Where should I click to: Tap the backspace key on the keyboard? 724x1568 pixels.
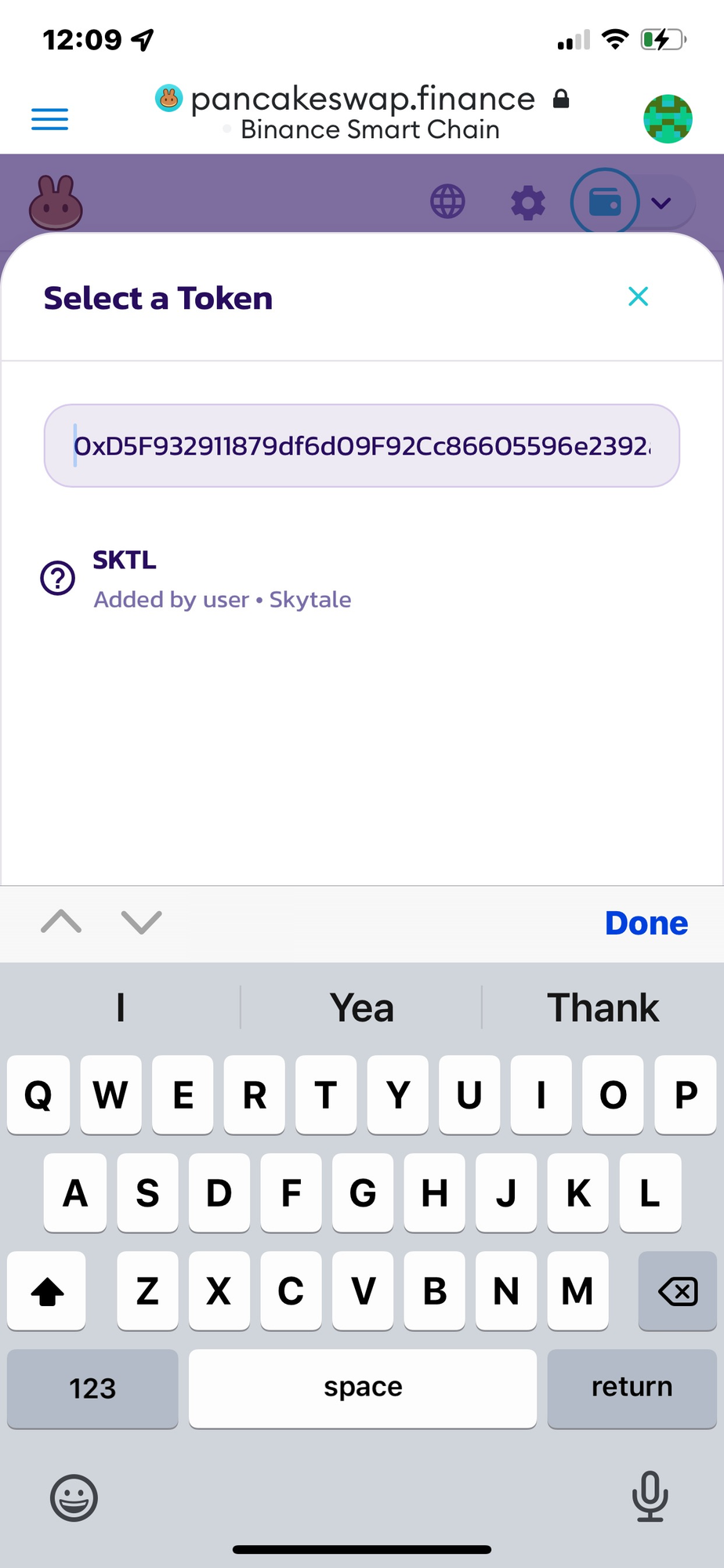coord(677,1291)
